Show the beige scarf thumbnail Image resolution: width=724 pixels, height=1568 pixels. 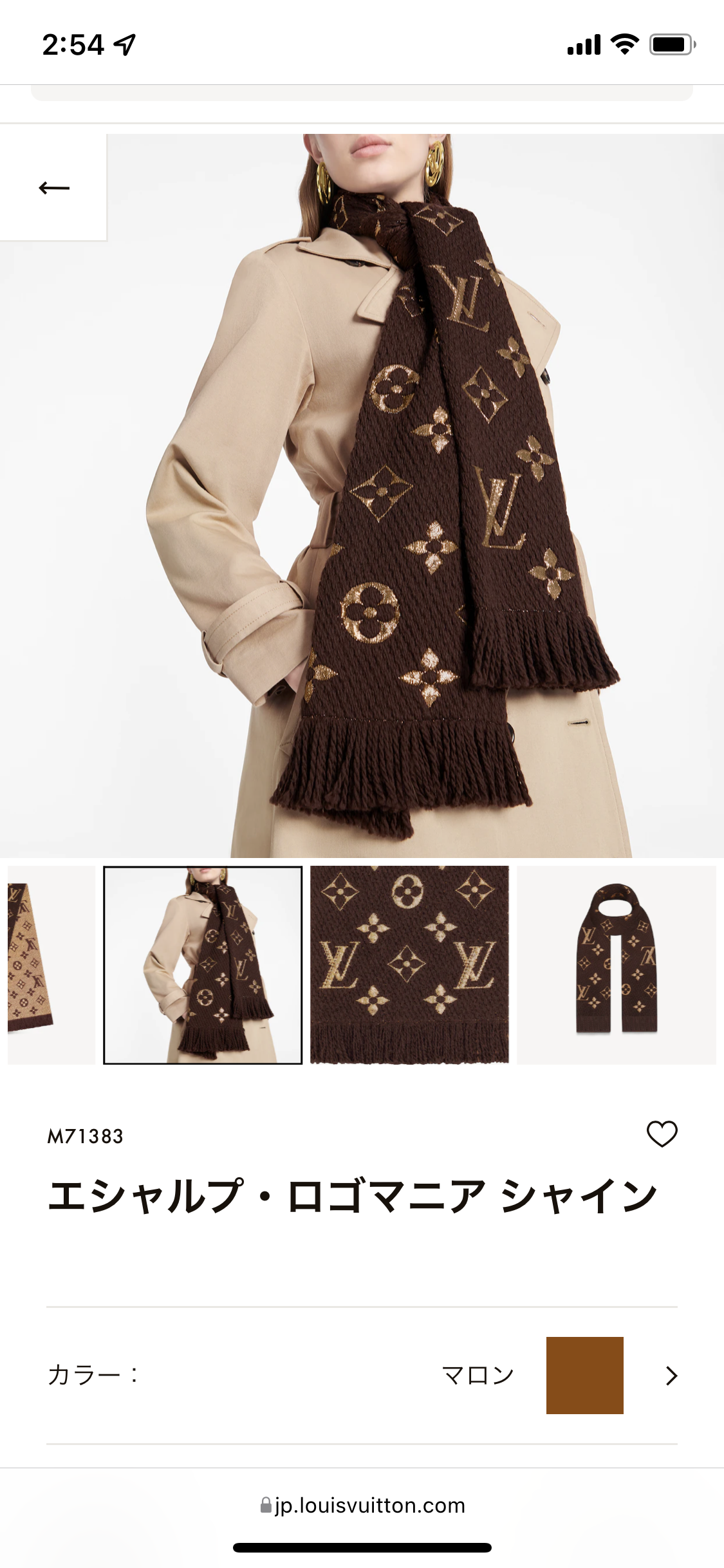click(x=50, y=964)
